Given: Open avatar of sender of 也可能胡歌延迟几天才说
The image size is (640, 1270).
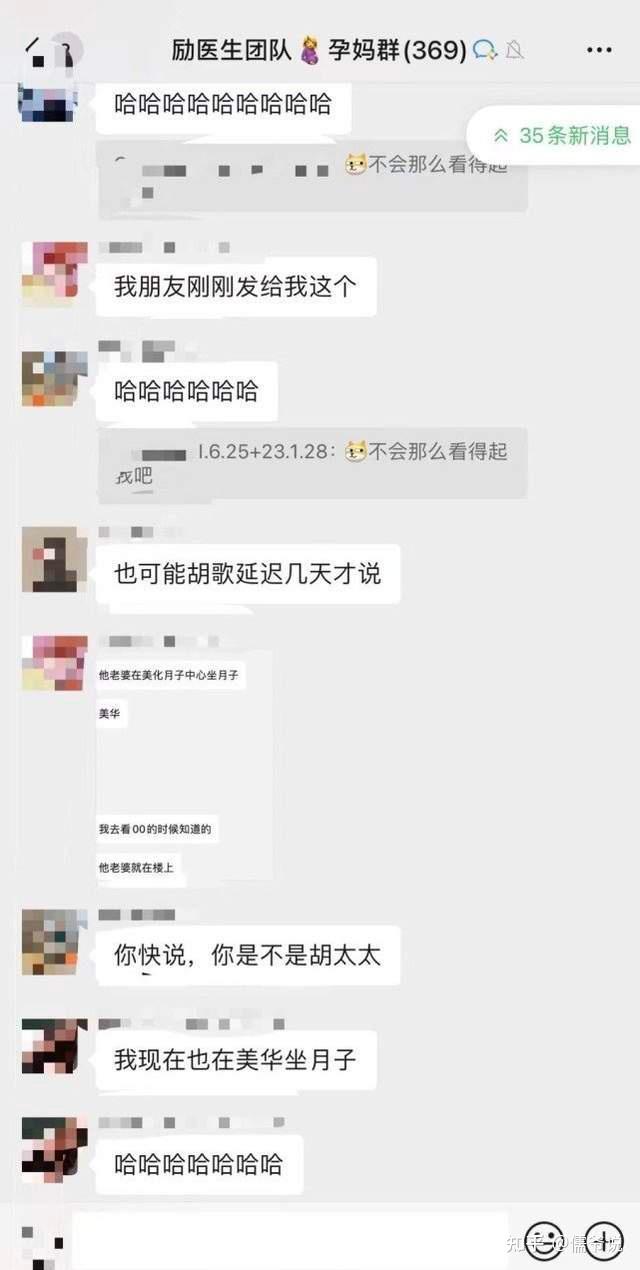Looking at the screenshot, I should 54,559.
